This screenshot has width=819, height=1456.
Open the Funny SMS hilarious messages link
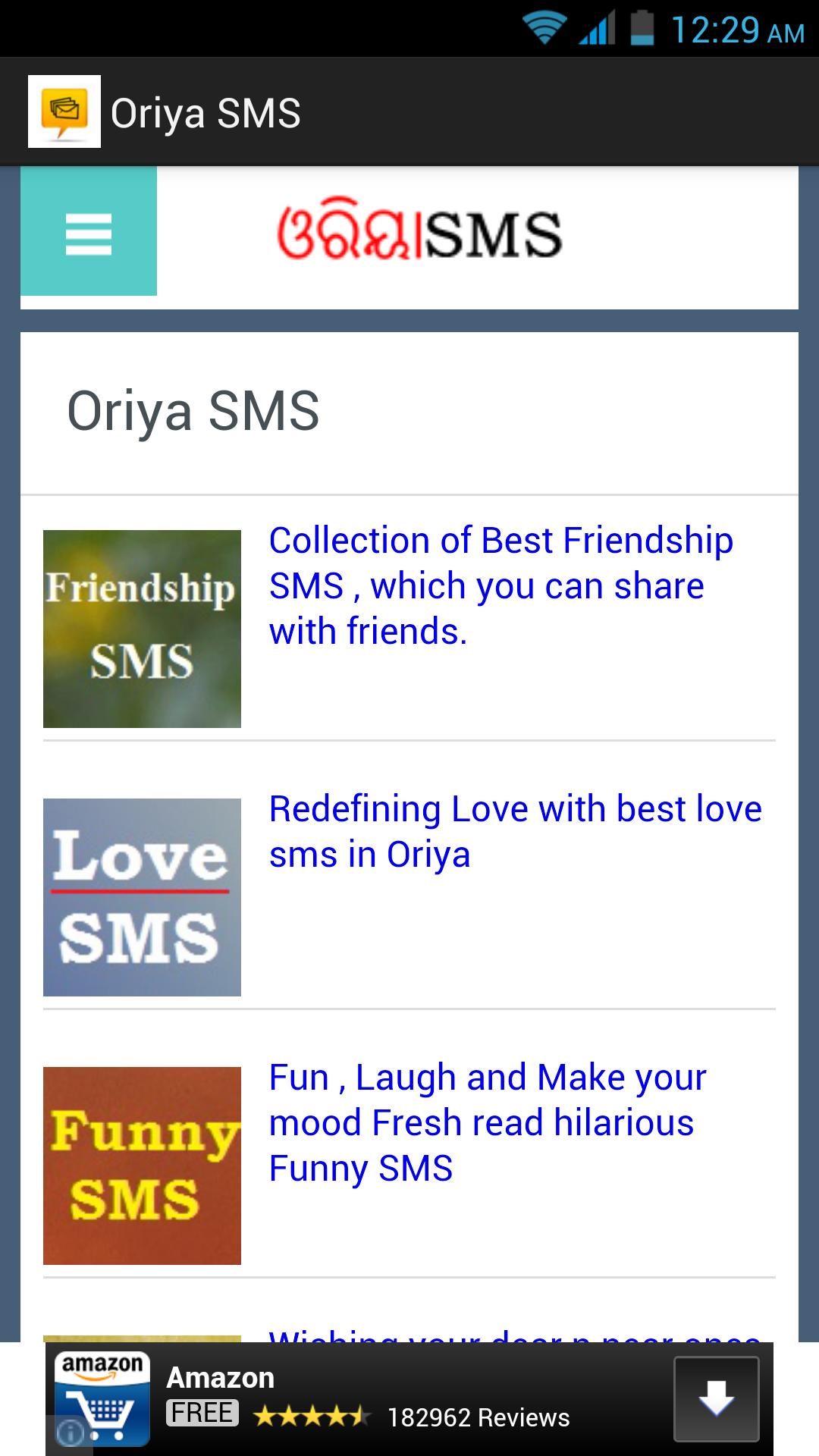pos(487,1122)
